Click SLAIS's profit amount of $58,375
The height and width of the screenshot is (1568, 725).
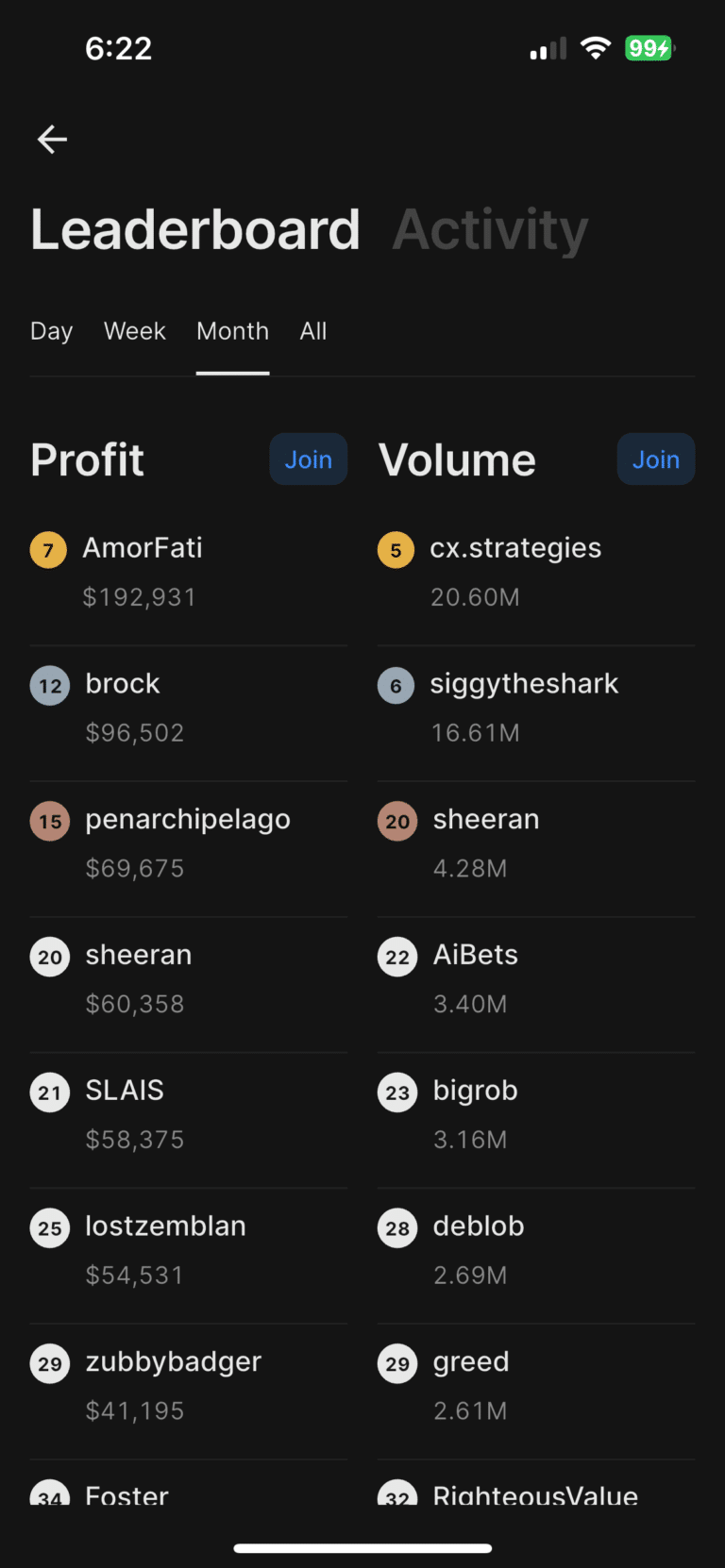pos(135,1139)
